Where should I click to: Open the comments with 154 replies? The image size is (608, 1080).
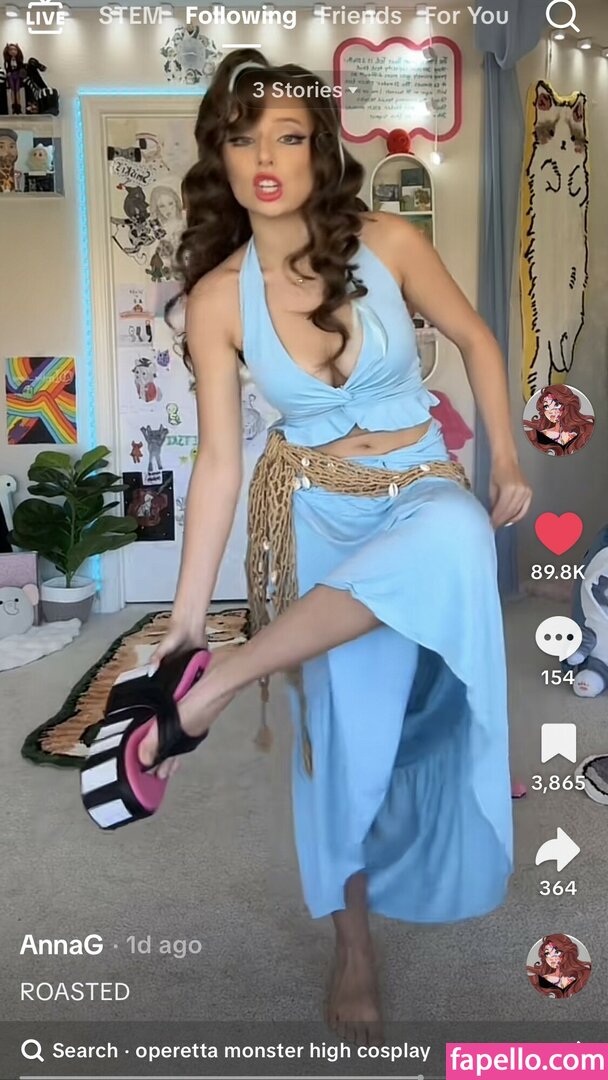coord(558,640)
